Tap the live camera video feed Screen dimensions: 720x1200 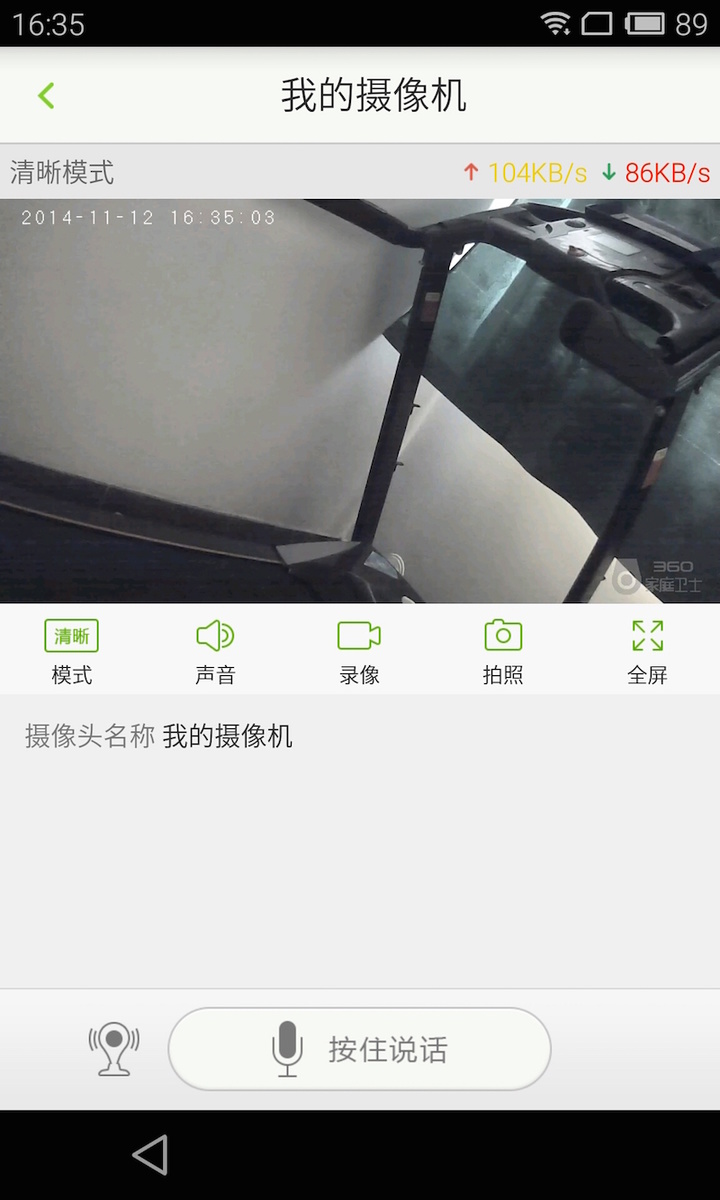(x=360, y=401)
